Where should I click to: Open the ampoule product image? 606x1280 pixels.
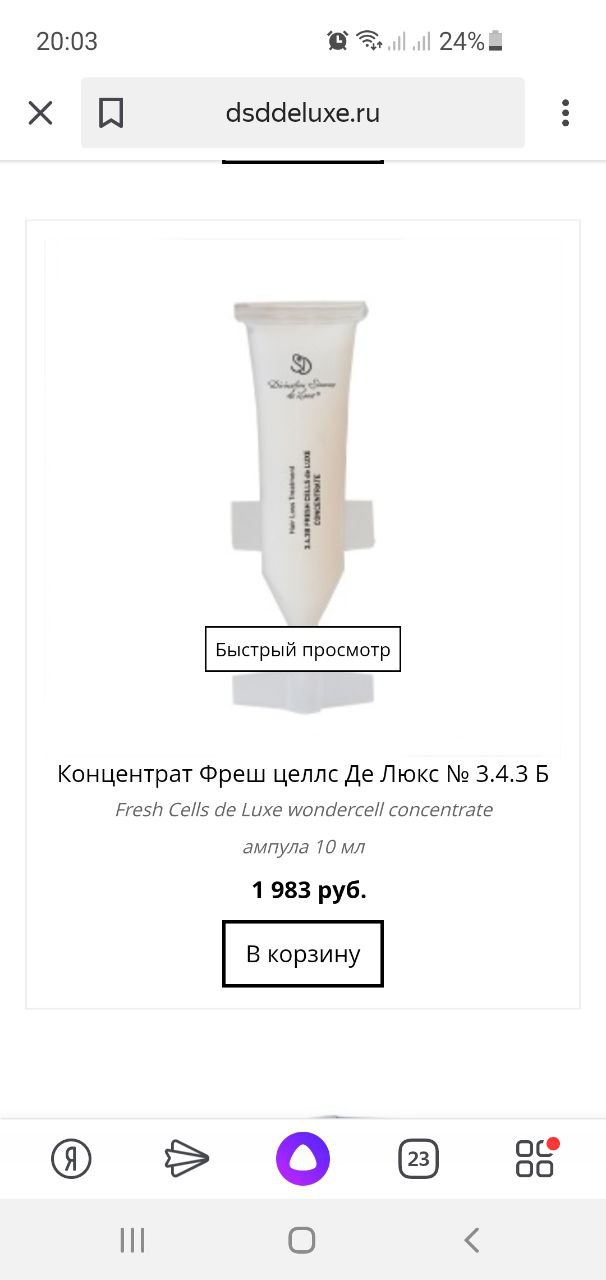(303, 496)
